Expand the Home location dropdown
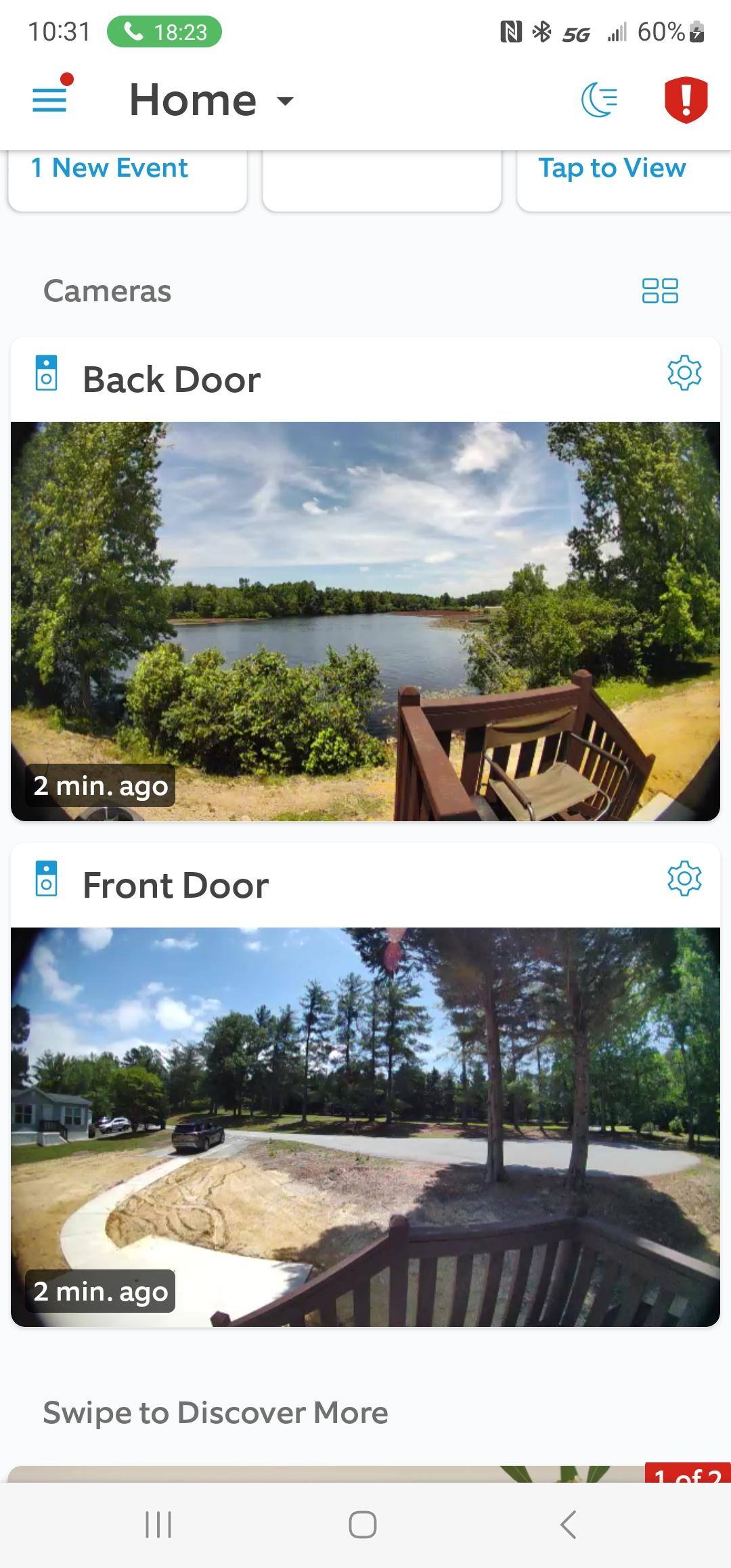731x1568 pixels. click(211, 101)
